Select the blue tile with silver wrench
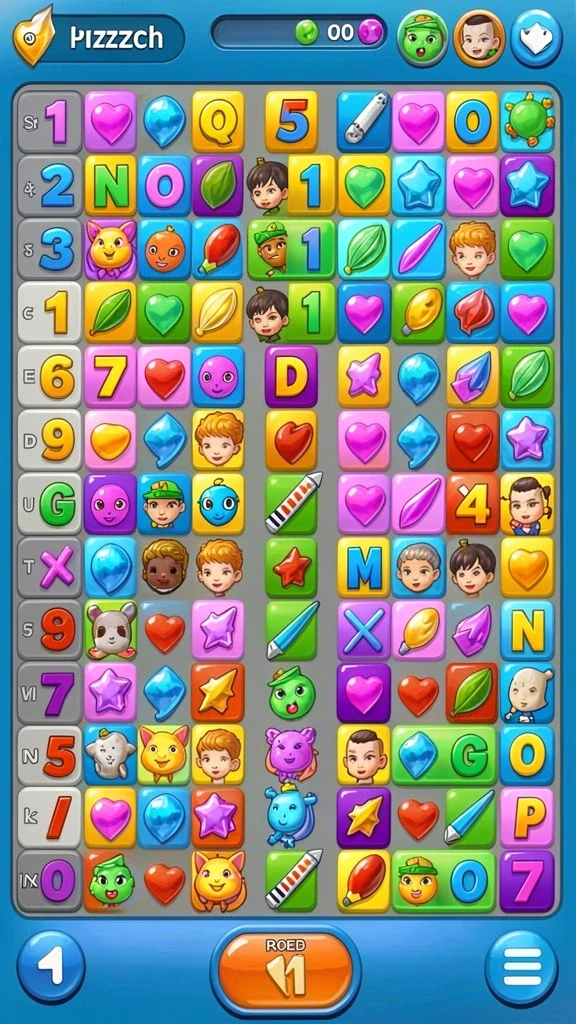The height and width of the screenshot is (1024, 576). (x=363, y=121)
